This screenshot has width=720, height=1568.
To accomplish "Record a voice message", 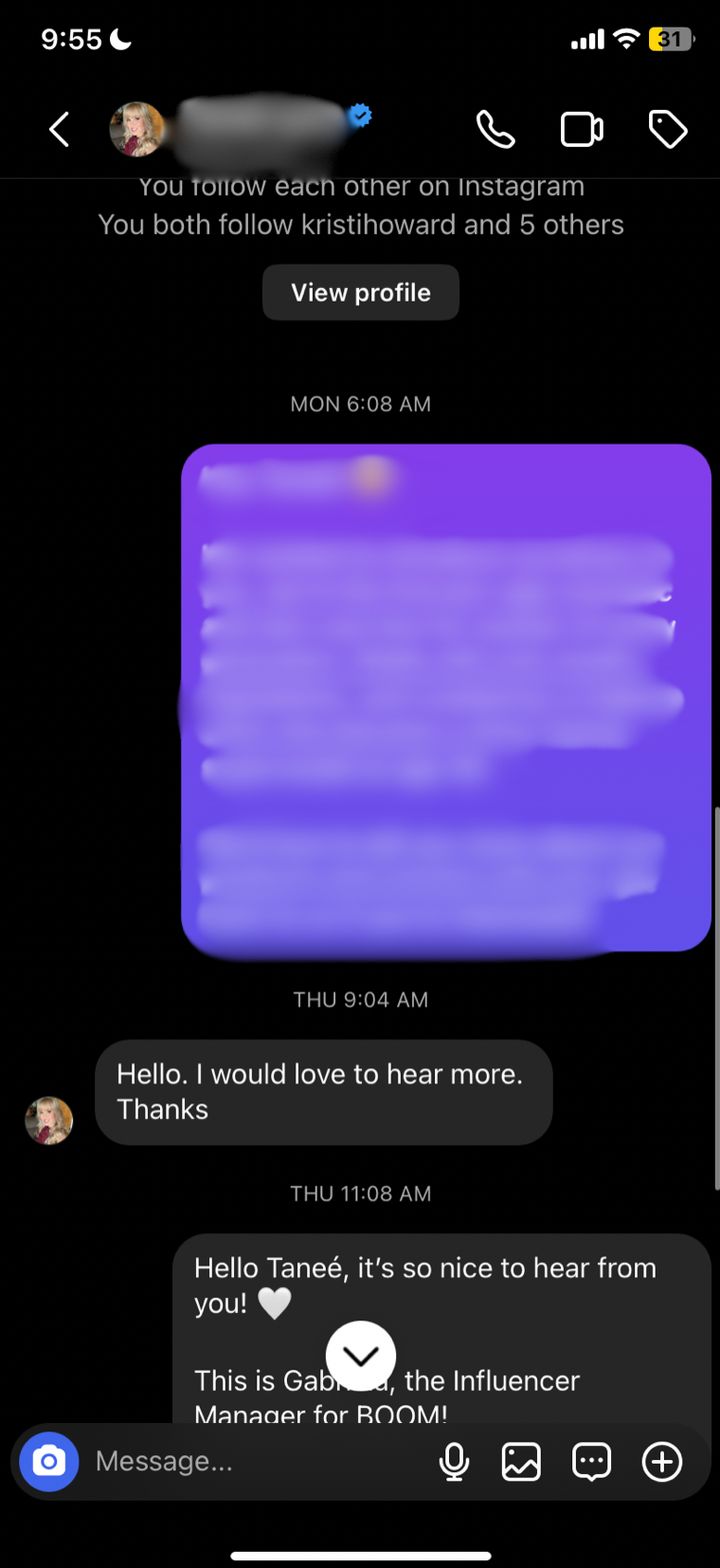I will point(455,1461).
